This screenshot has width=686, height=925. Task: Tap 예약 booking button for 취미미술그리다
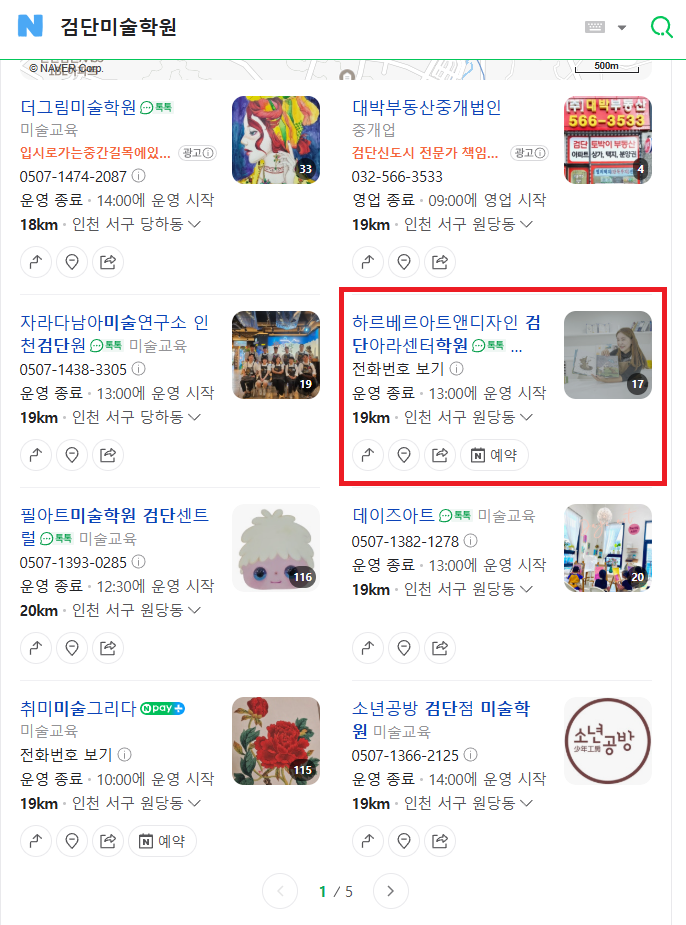pyautogui.click(x=162, y=841)
